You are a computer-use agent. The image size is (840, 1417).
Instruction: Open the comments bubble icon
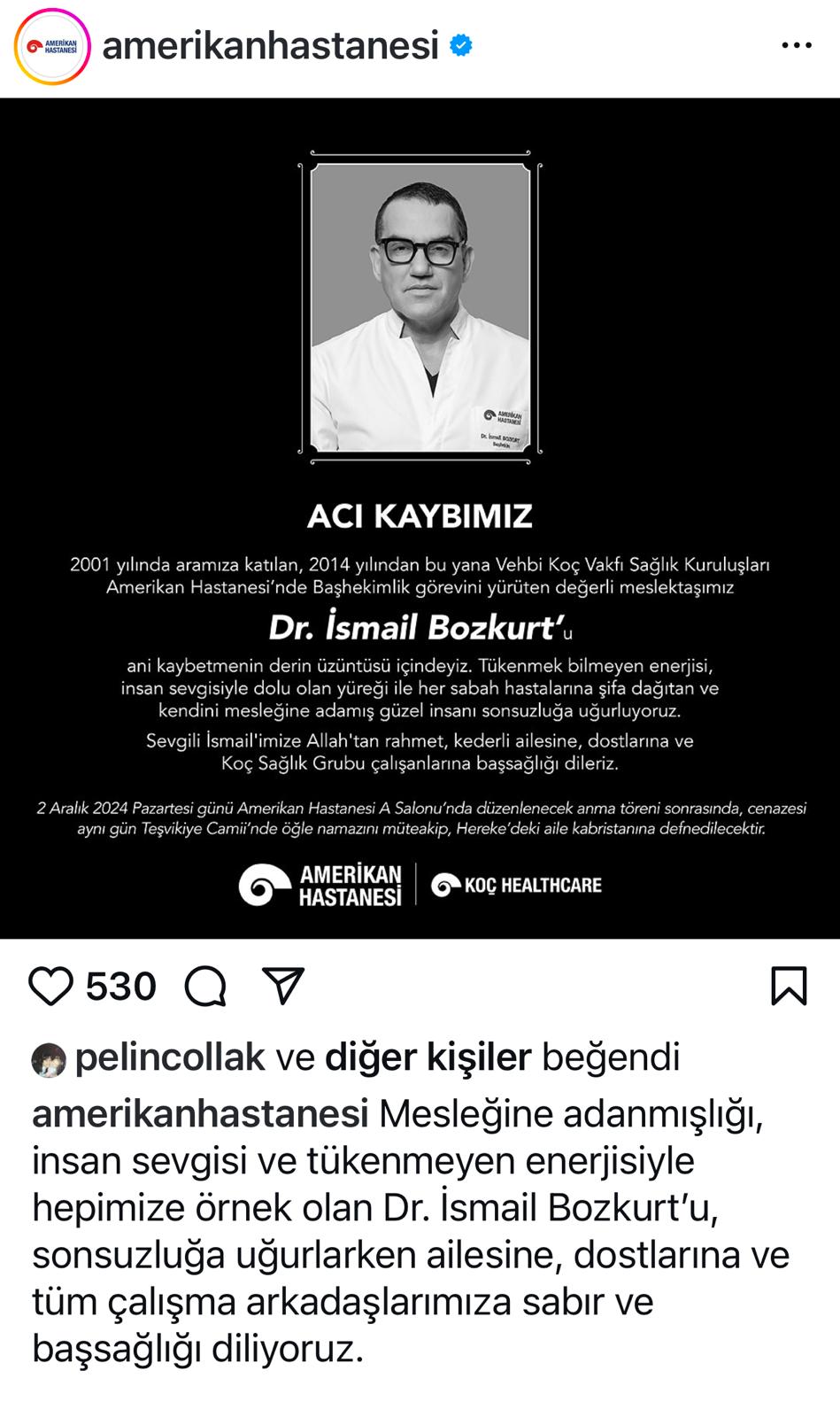coord(205,986)
